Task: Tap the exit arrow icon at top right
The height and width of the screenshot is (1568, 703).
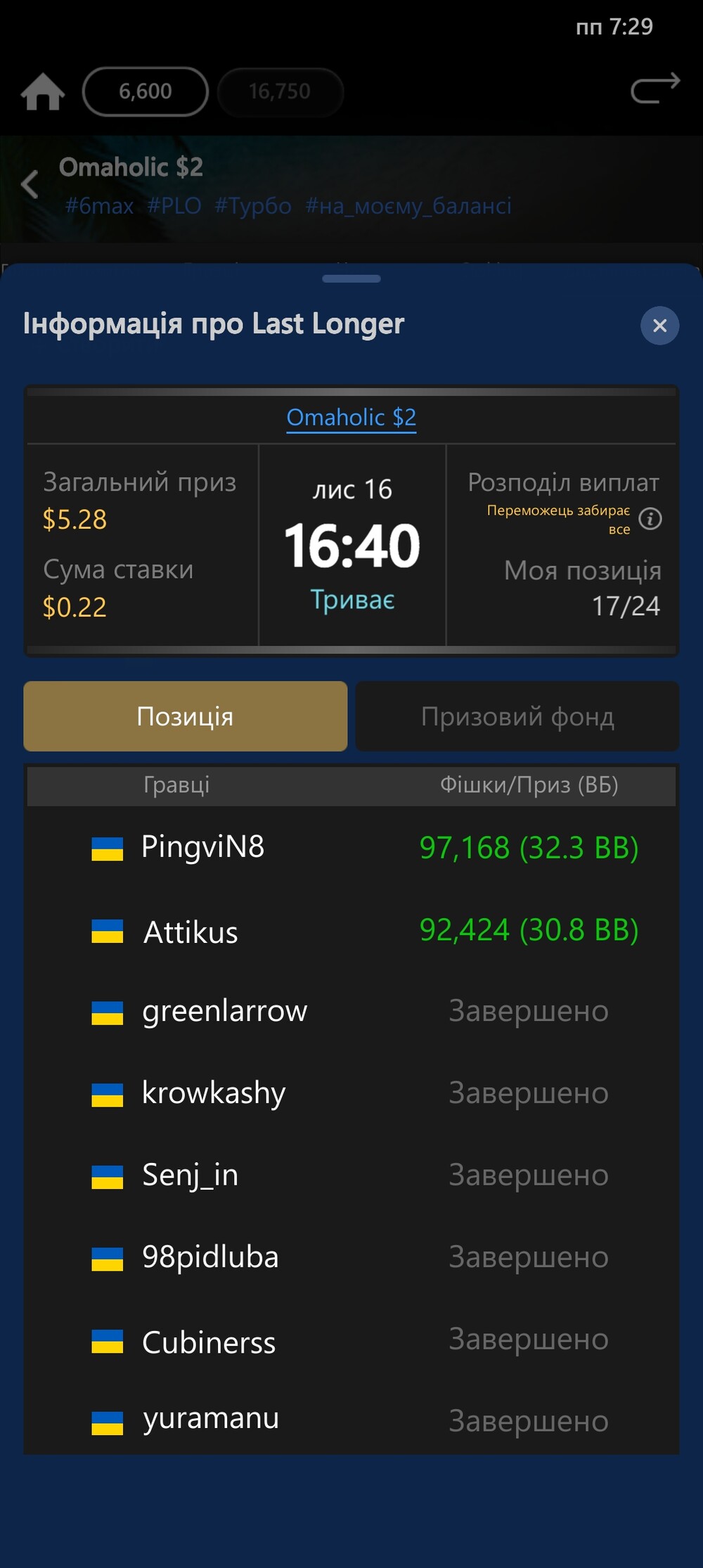Action: [x=655, y=89]
